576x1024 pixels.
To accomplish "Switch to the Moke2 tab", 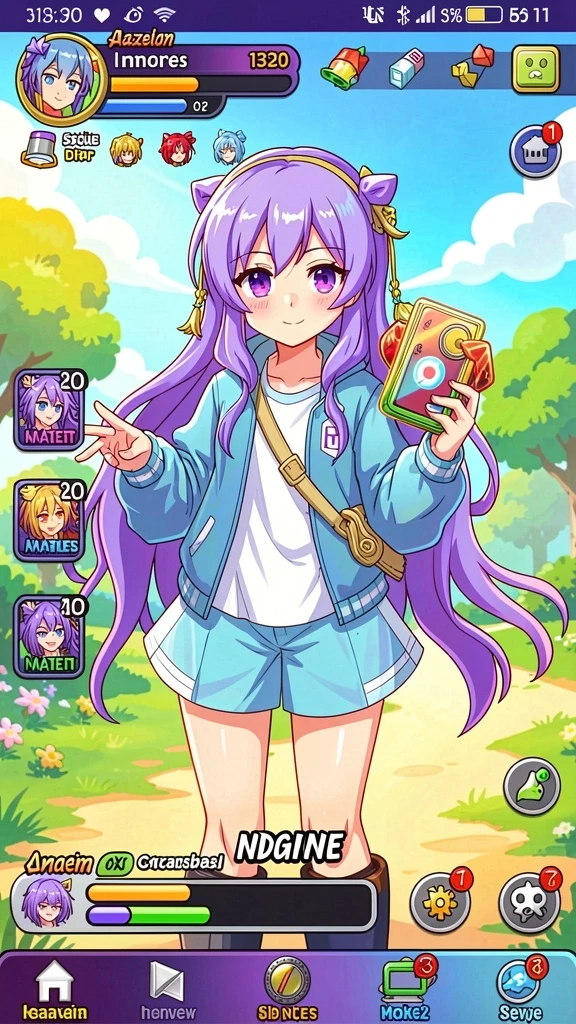I will pos(406,988).
